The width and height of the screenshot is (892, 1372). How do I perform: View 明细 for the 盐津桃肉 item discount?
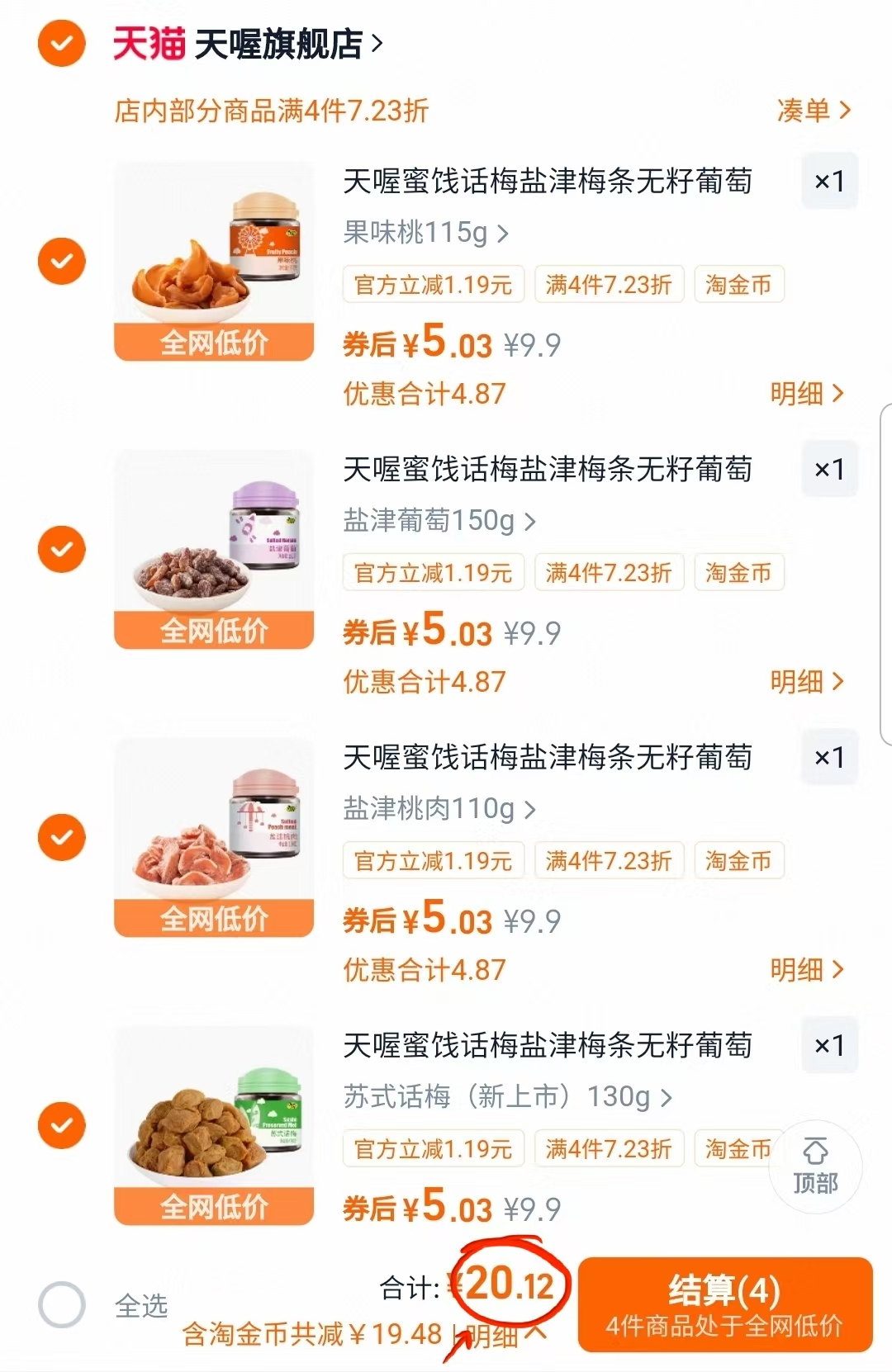pyautogui.click(x=806, y=970)
